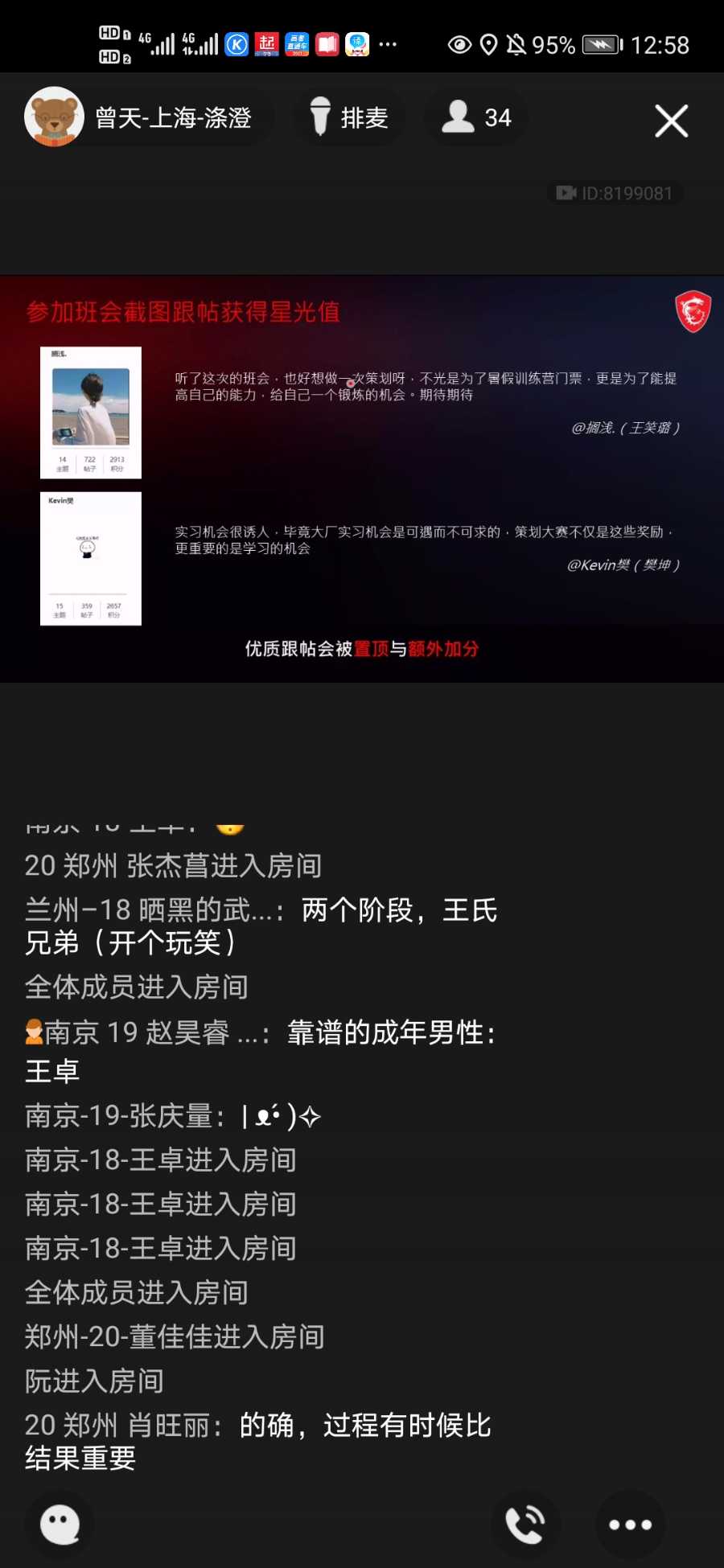Open host profile 曾天-上海-涤澄
Viewport: 724px width, 1568px height.
coord(145,117)
